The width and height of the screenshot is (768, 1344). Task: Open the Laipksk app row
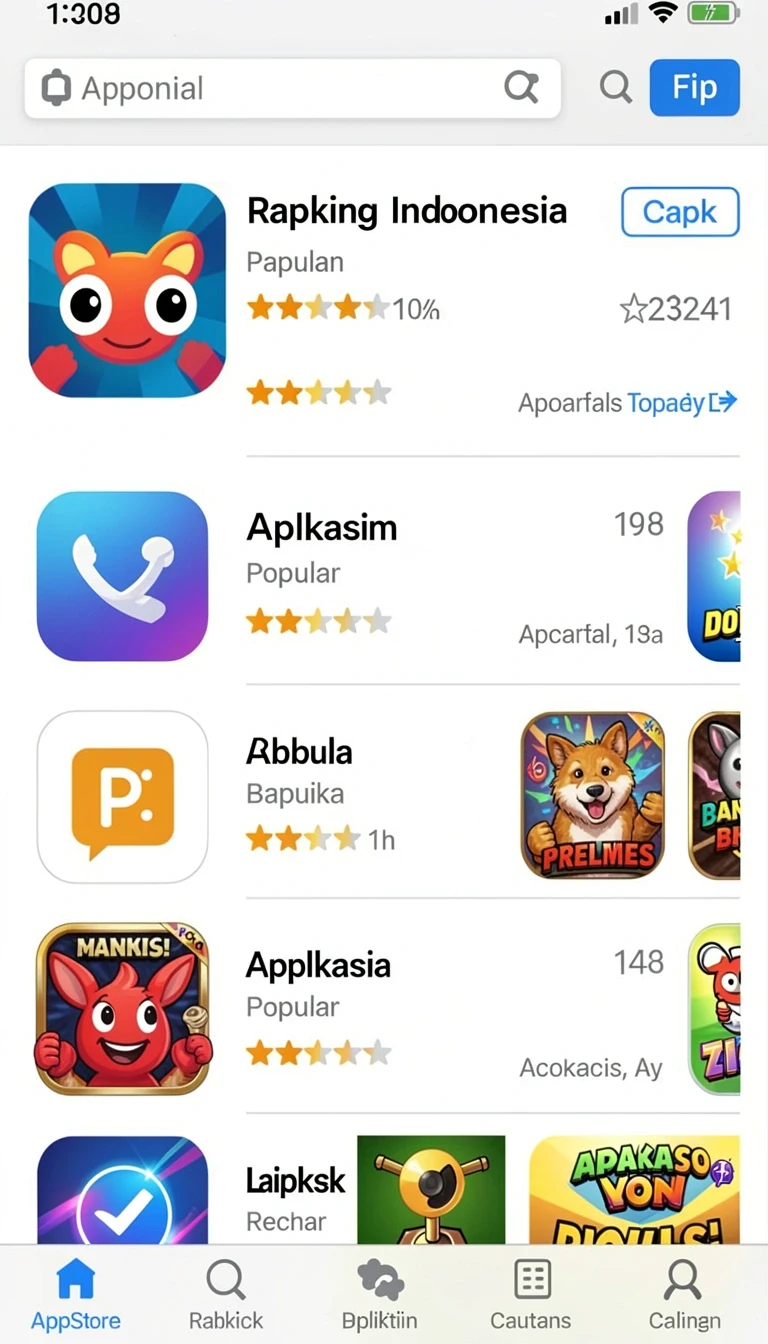pyautogui.click(x=190, y=1190)
